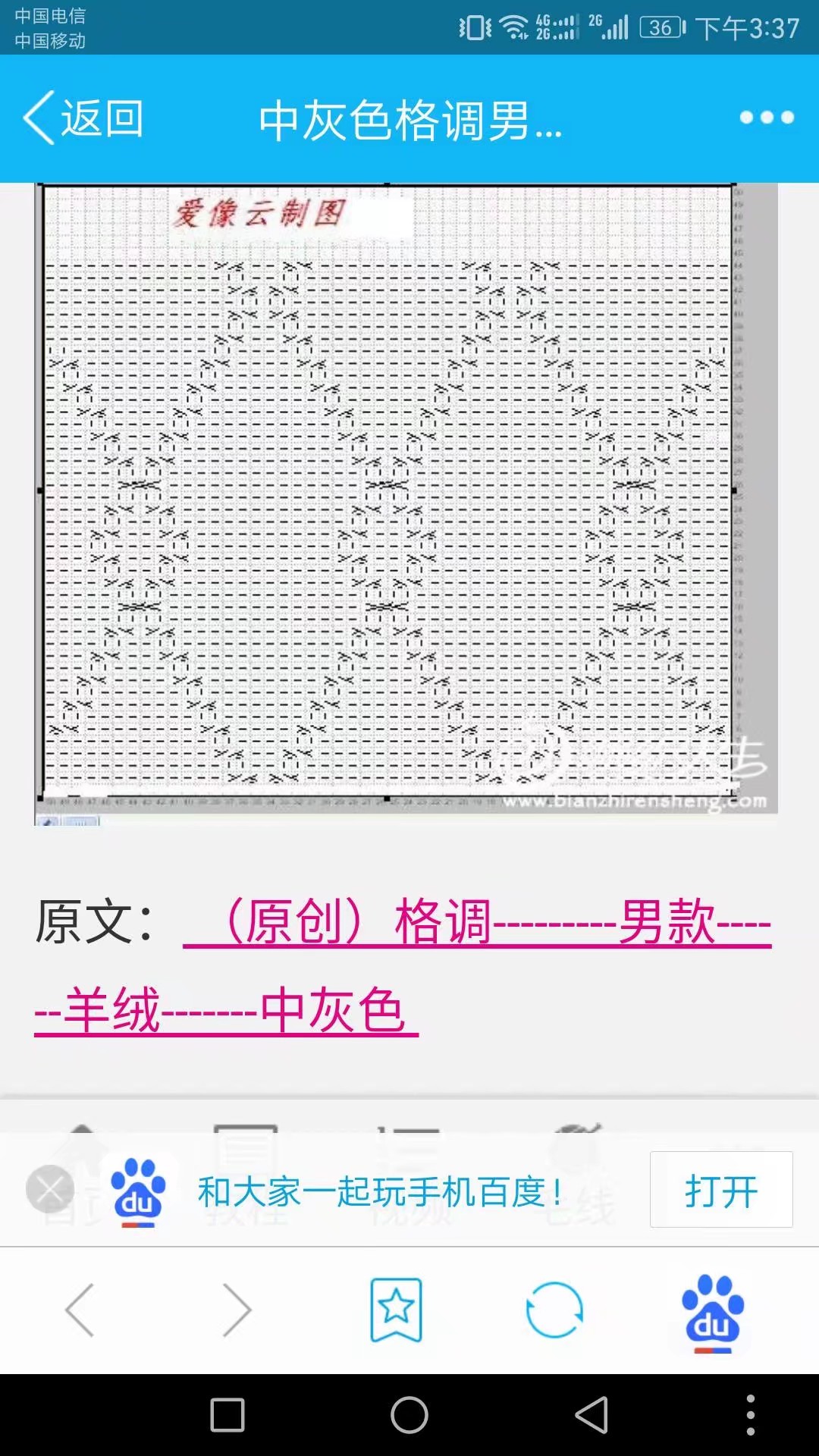Open the three-dot overflow menu

pyautogui.click(x=767, y=118)
